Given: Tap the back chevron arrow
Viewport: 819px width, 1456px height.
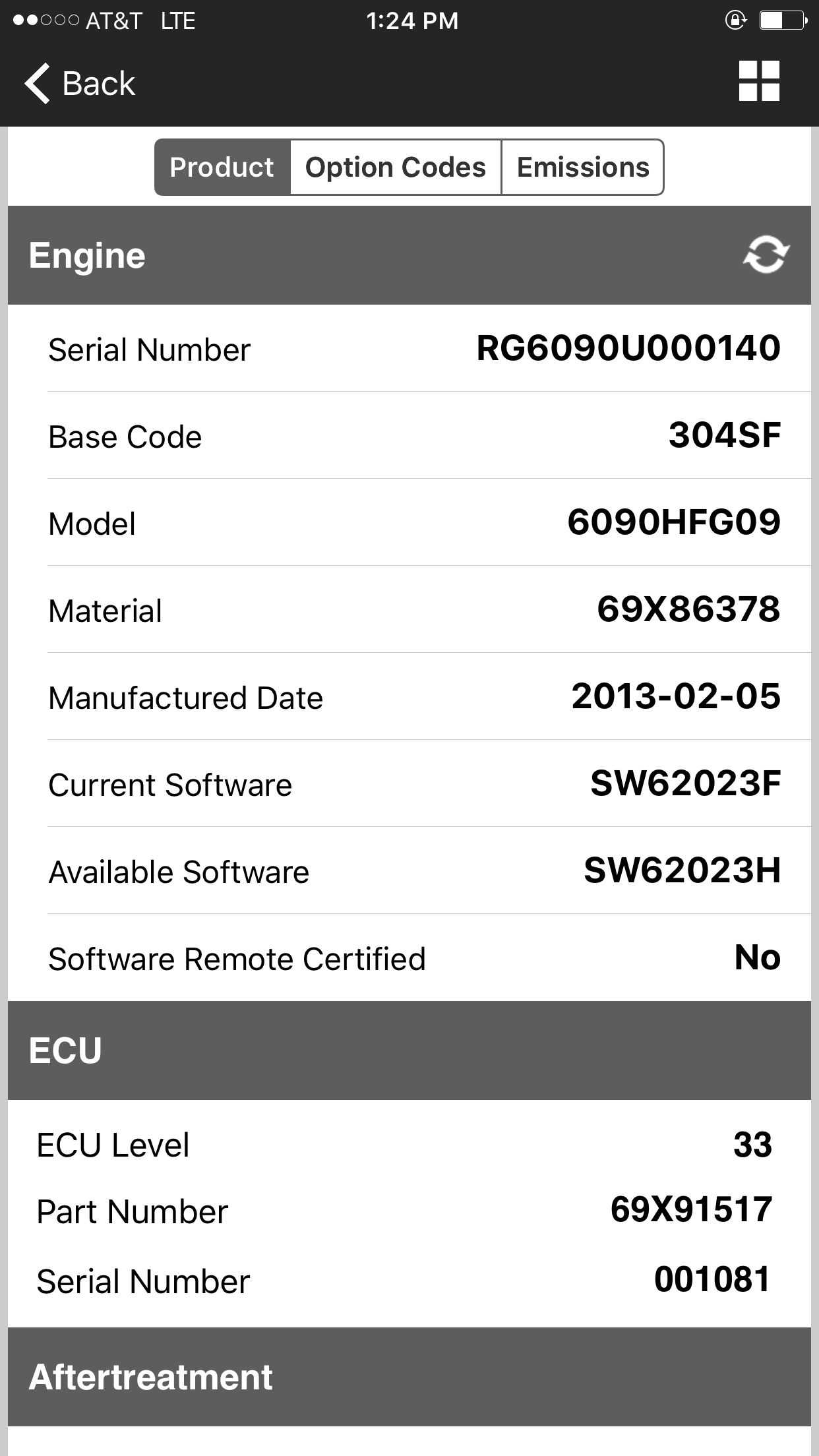Looking at the screenshot, I should click(38, 83).
